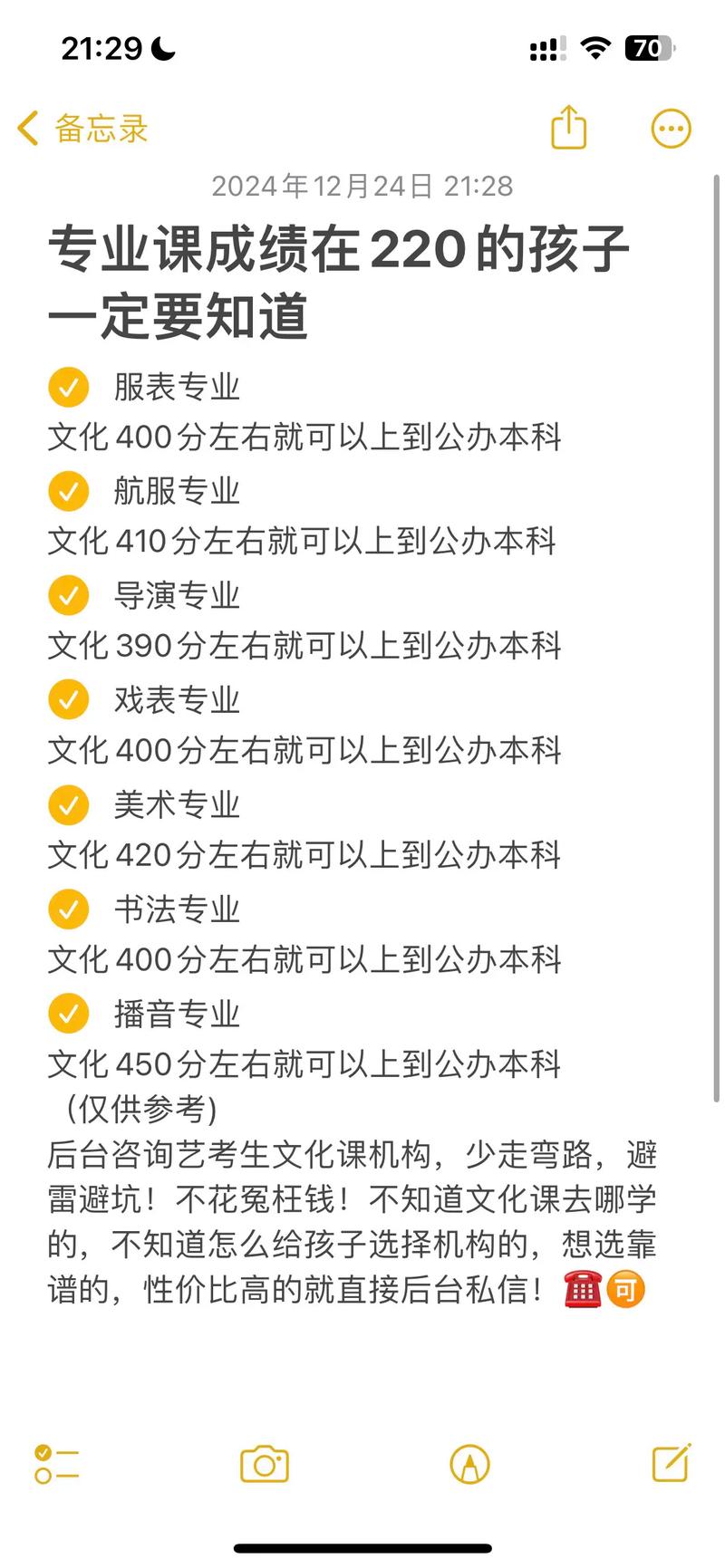Image resolution: width=725 pixels, height=1568 pixels.
Task: Uncheck the 服表专业 checklist item
Action: (68, 387)
